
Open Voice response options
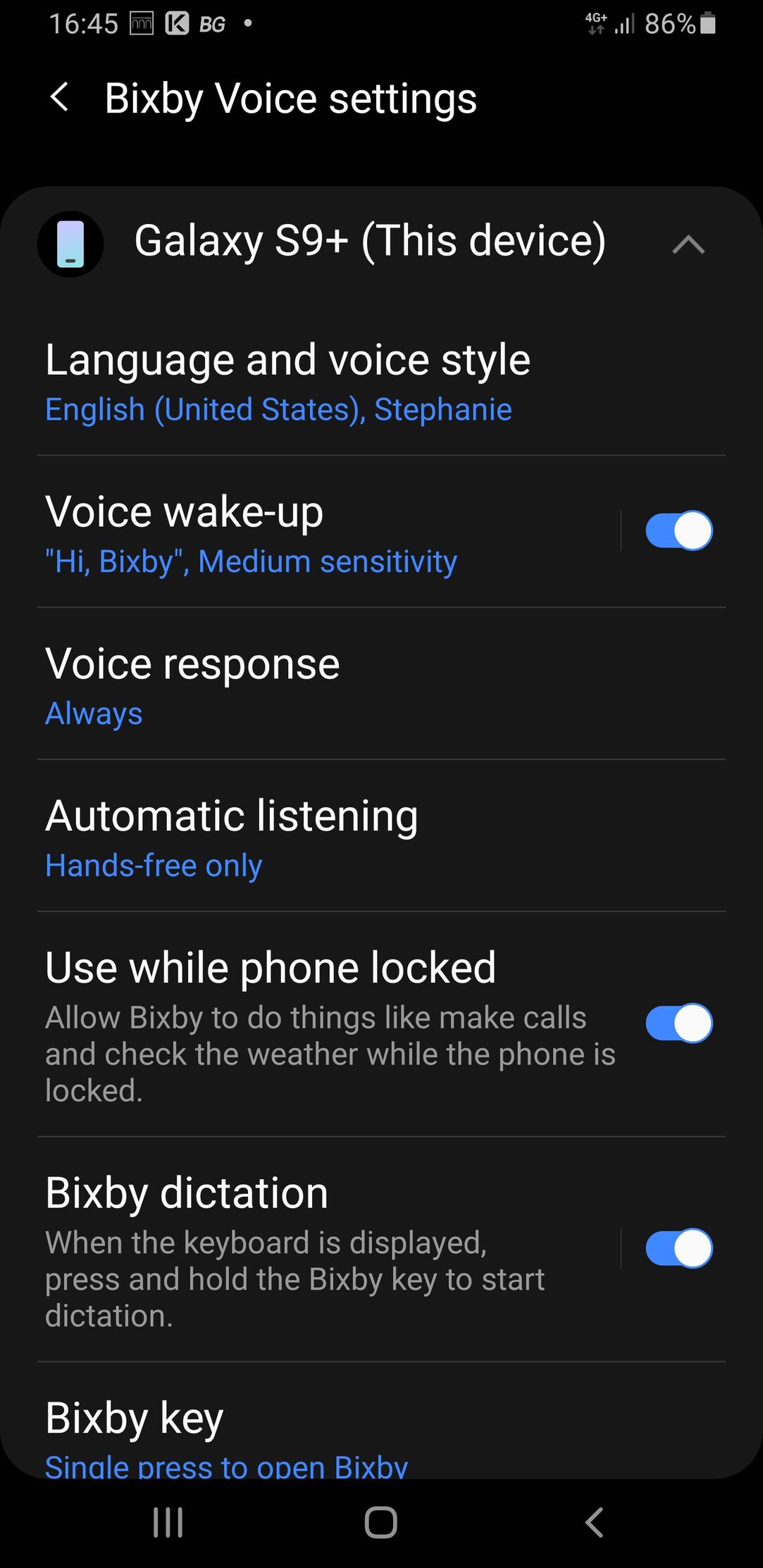point(381,684)
